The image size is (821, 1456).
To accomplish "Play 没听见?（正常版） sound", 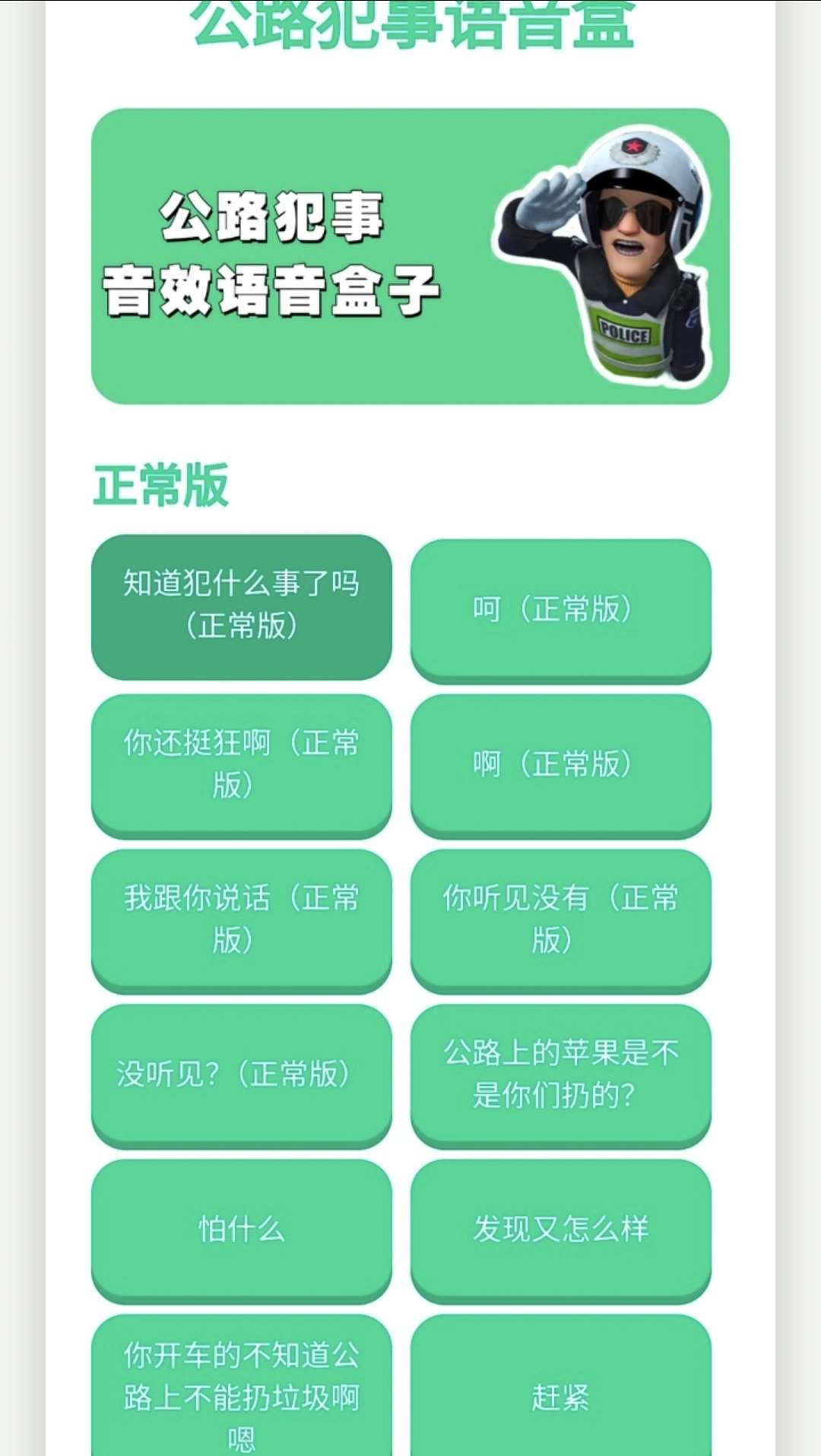I will click(x=241, y=1074).
